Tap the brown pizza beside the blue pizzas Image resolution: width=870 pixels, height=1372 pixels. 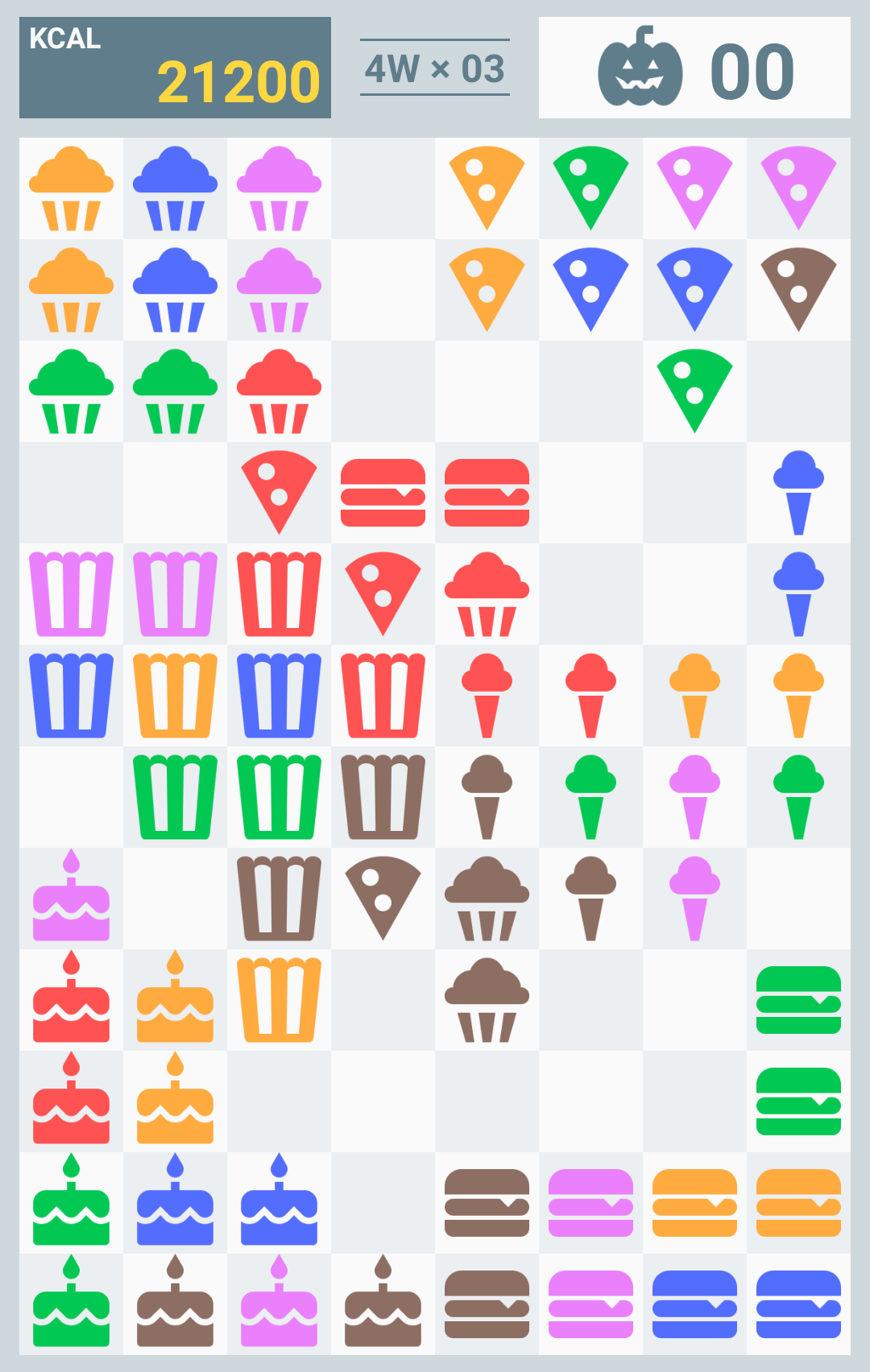coord(798,289)
